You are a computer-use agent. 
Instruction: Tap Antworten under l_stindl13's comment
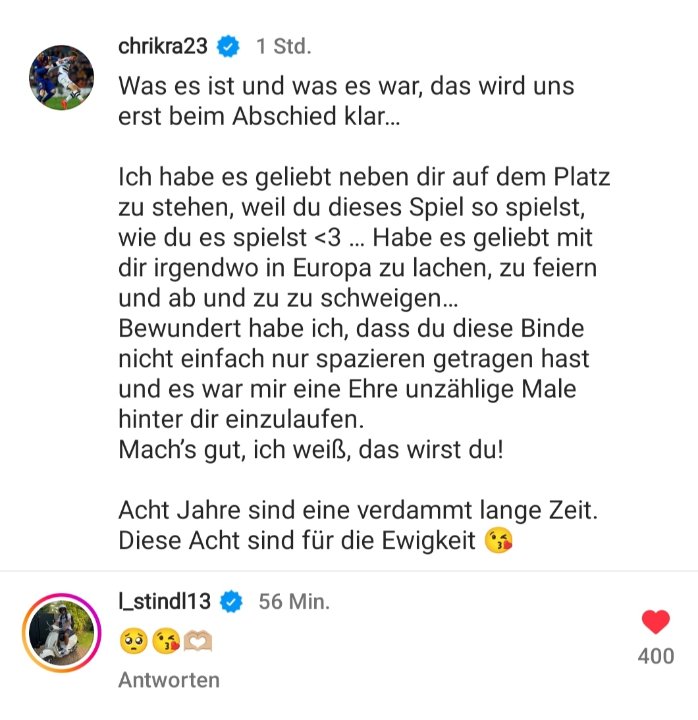tap(168, 680)
